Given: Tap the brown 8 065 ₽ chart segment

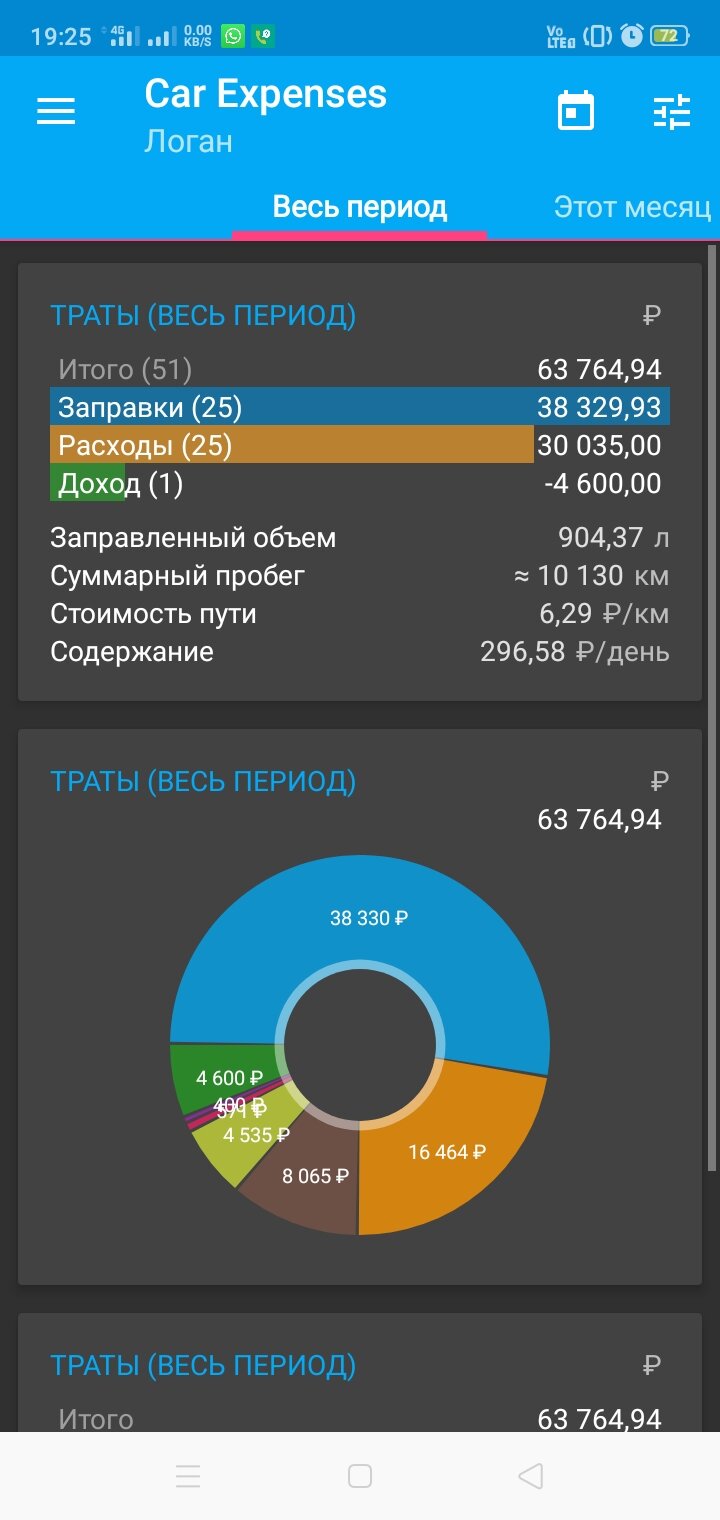Looking at the screenshot, I should 315,1176.
